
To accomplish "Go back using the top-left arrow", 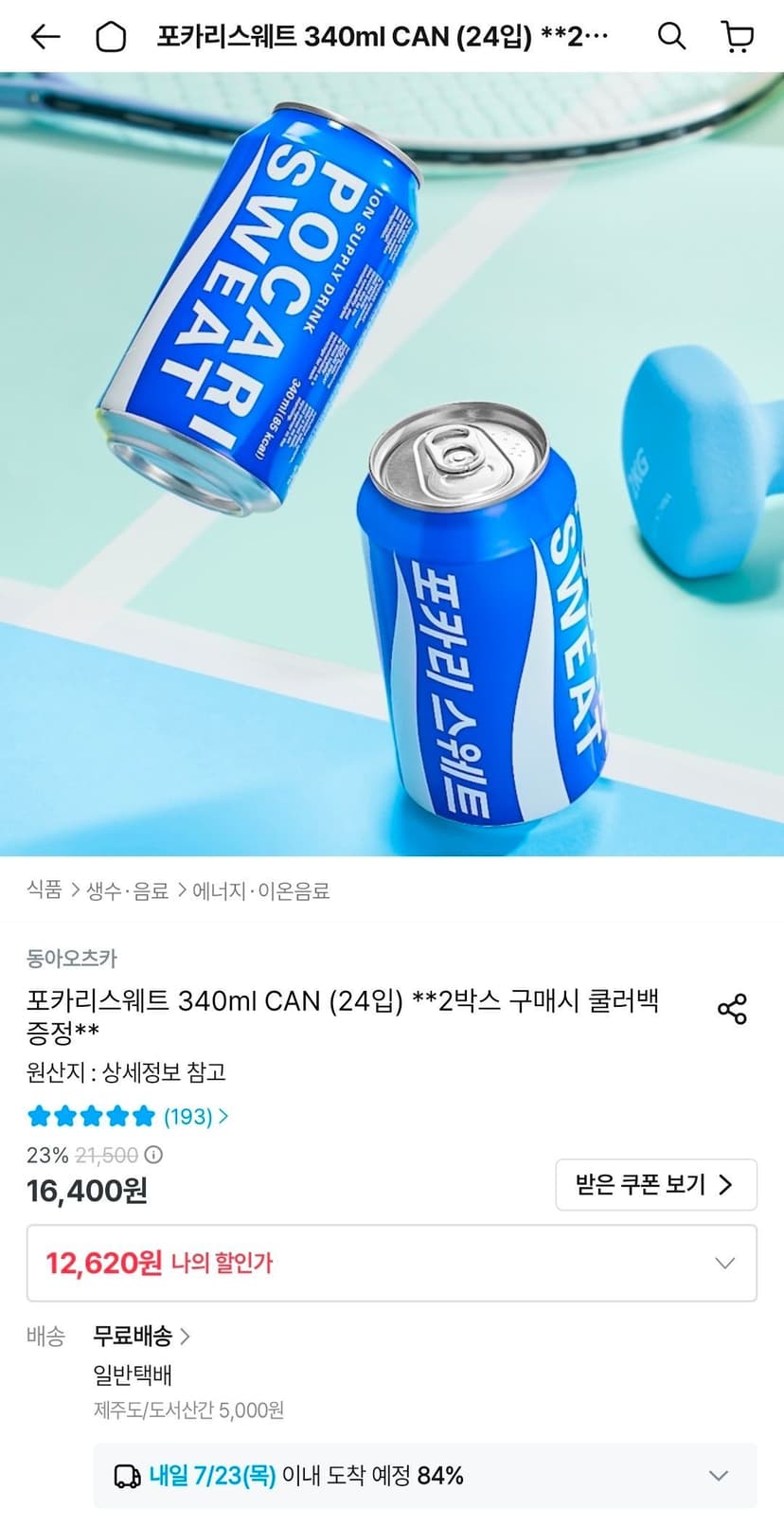I will [45, 37].
